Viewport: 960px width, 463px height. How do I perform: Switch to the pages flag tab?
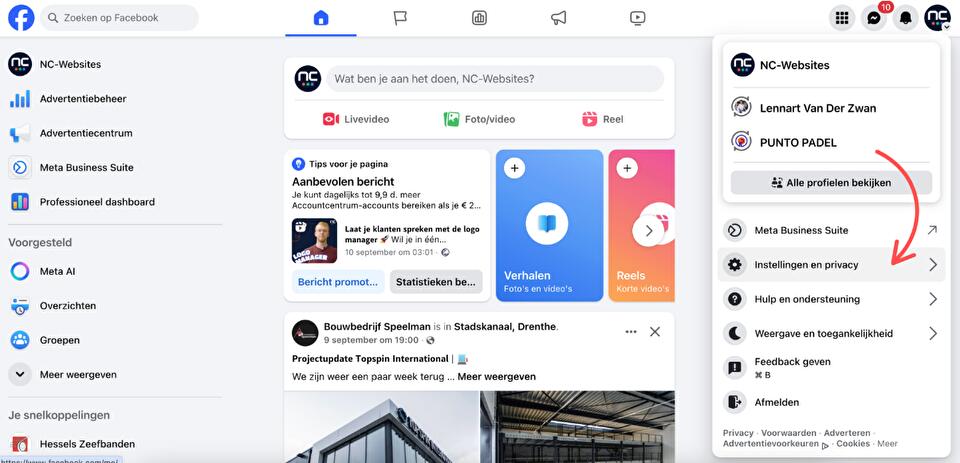point(400,18)
